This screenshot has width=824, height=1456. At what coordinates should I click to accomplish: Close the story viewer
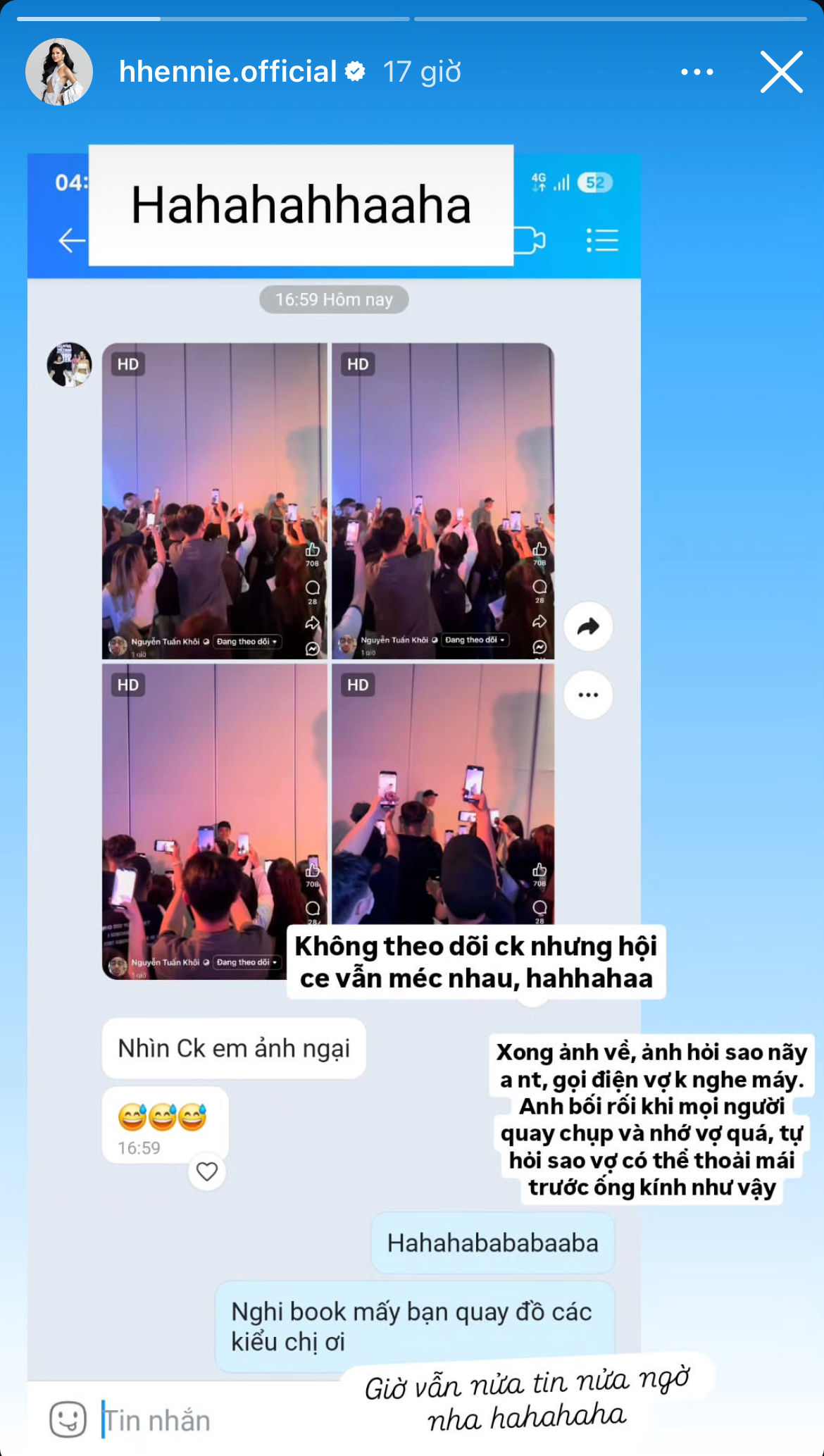click(x=781, y=72)
